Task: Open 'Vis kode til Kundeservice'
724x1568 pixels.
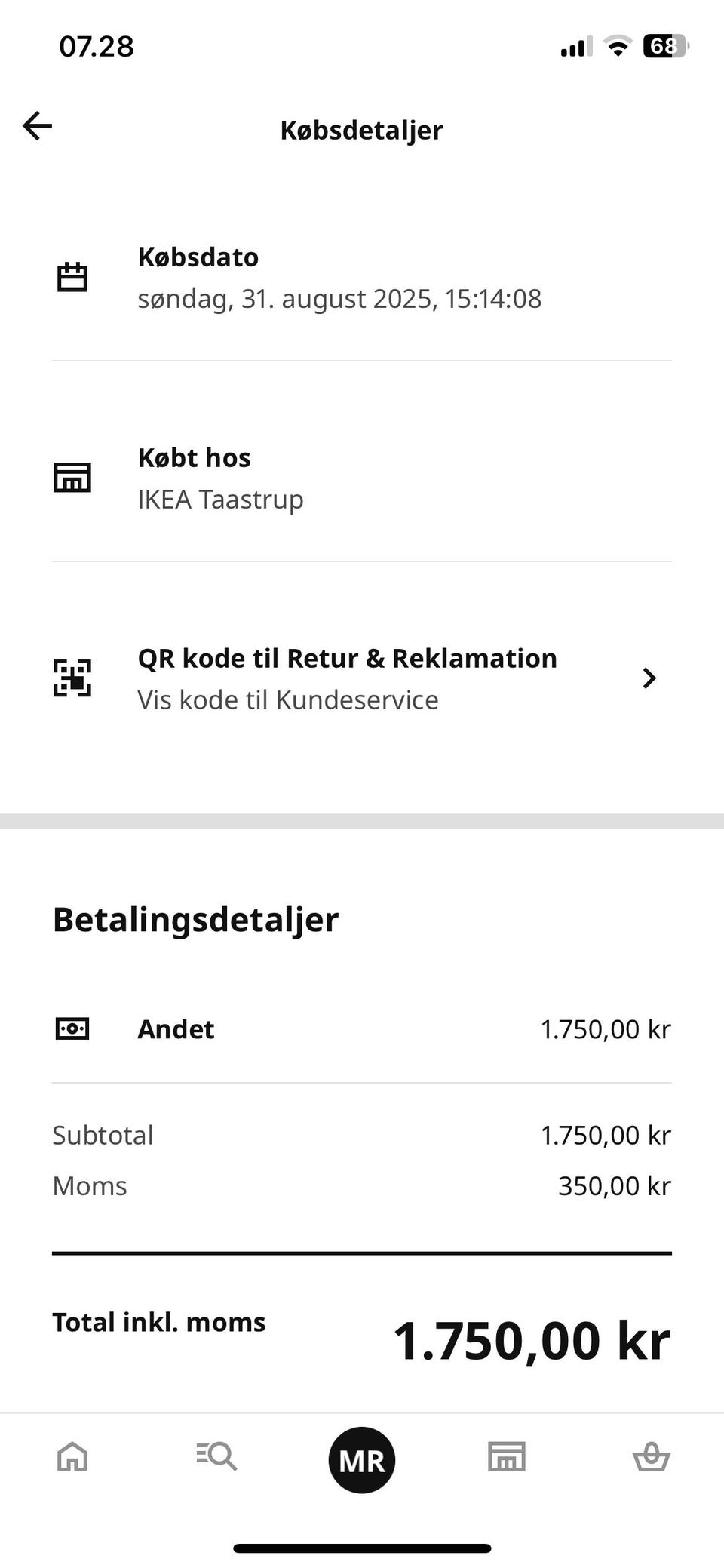Action: (x=289, y=699)
